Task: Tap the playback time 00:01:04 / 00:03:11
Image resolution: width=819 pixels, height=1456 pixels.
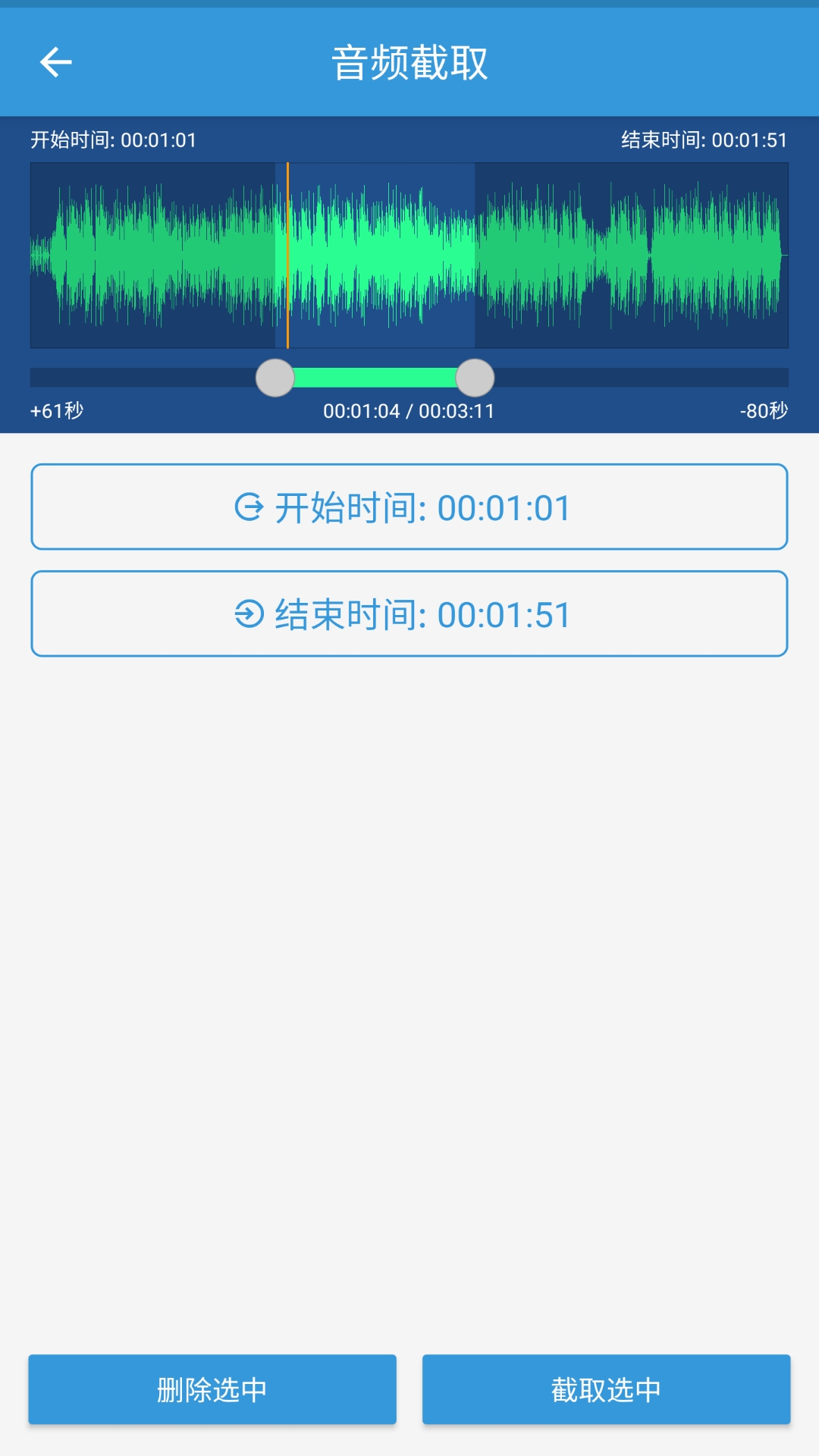Action: point(409,413)
